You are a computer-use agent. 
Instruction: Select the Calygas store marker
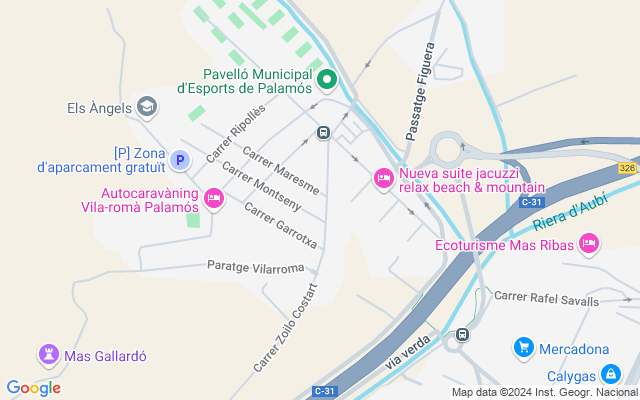click(611, 374)
